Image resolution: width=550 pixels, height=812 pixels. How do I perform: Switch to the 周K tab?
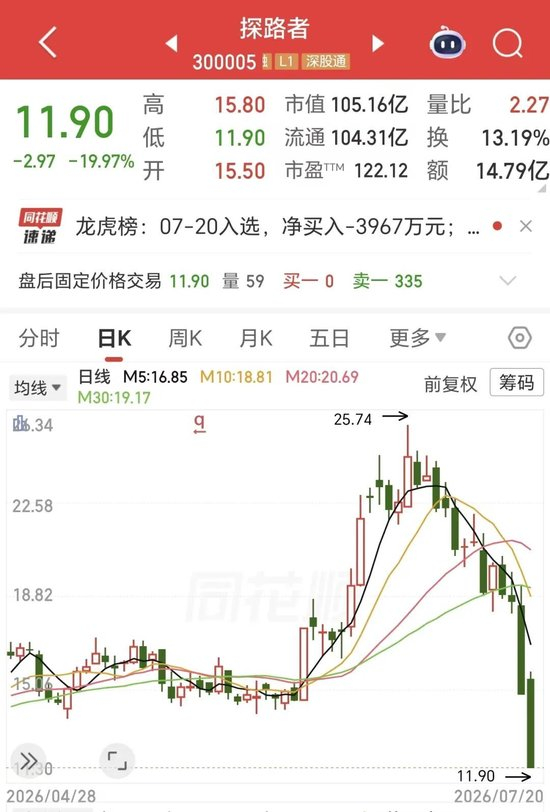point(185,339)
